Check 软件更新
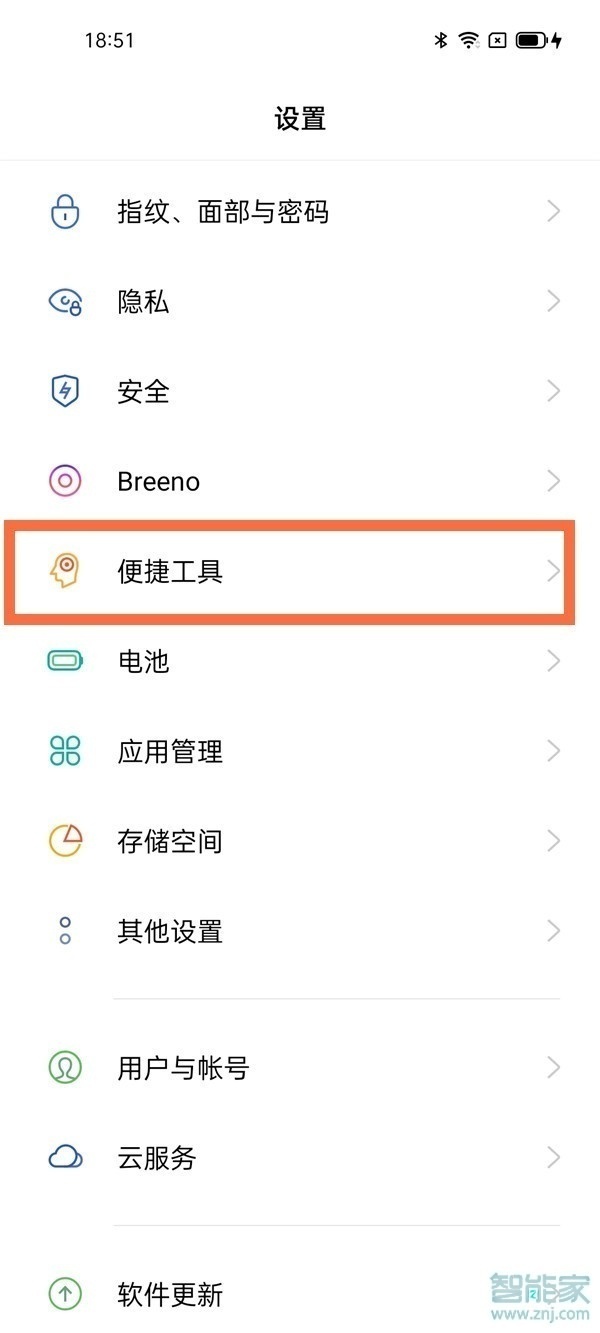600x1333 pixels. point(170,1294)
